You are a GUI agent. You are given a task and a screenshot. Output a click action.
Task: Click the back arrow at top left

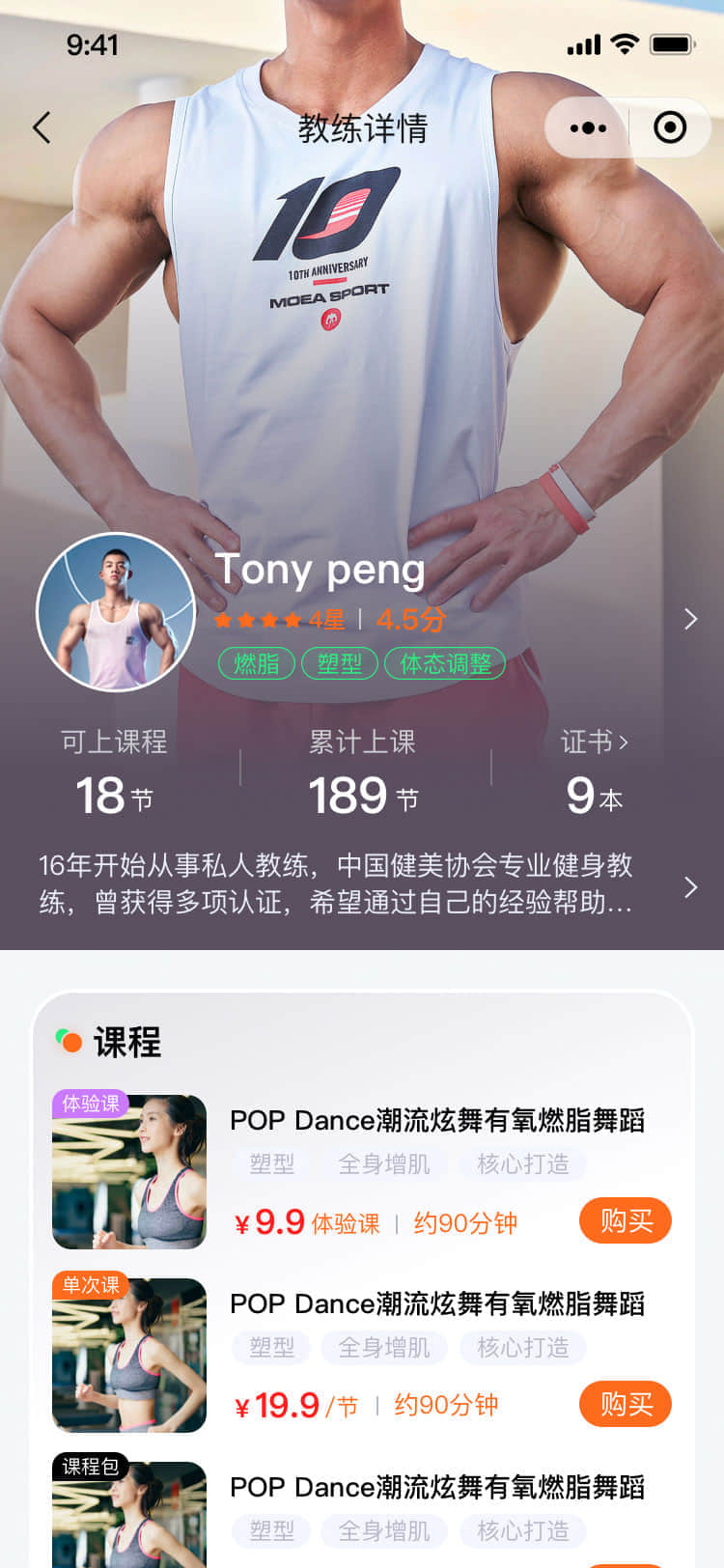(42, 126)
